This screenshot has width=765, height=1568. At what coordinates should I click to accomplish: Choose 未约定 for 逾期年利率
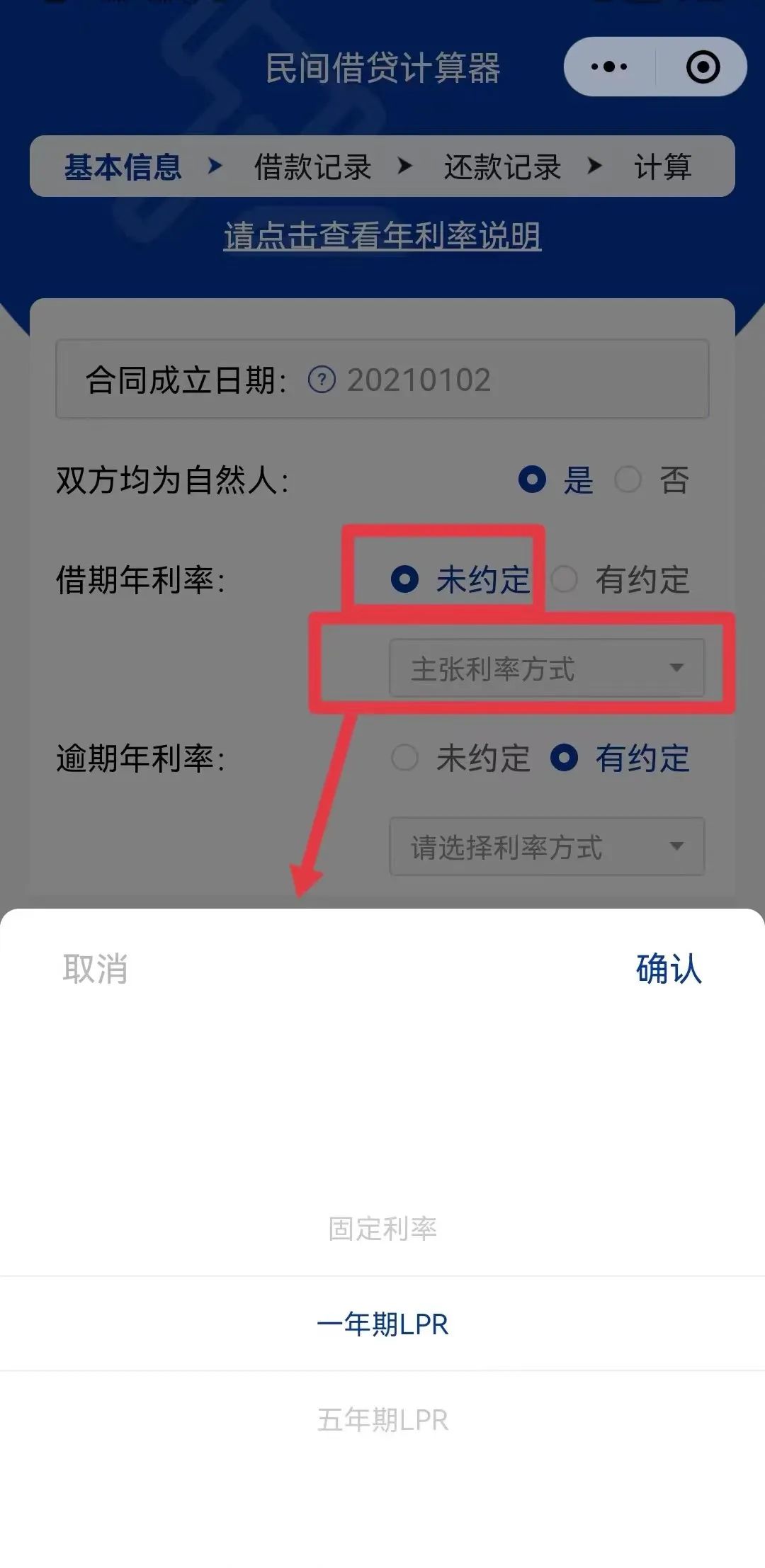[x=405, y=758]
